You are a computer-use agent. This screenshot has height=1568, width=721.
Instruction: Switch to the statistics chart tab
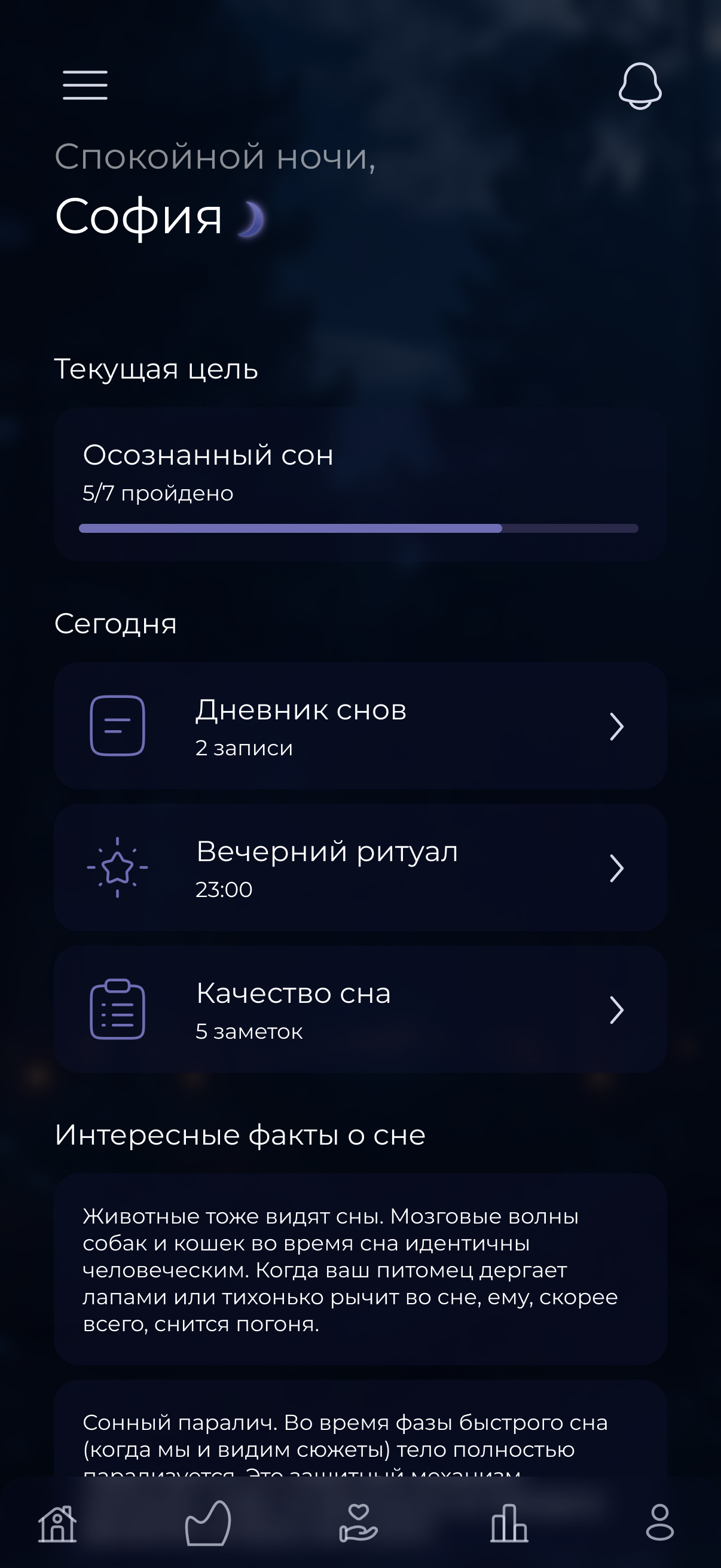509,1524
